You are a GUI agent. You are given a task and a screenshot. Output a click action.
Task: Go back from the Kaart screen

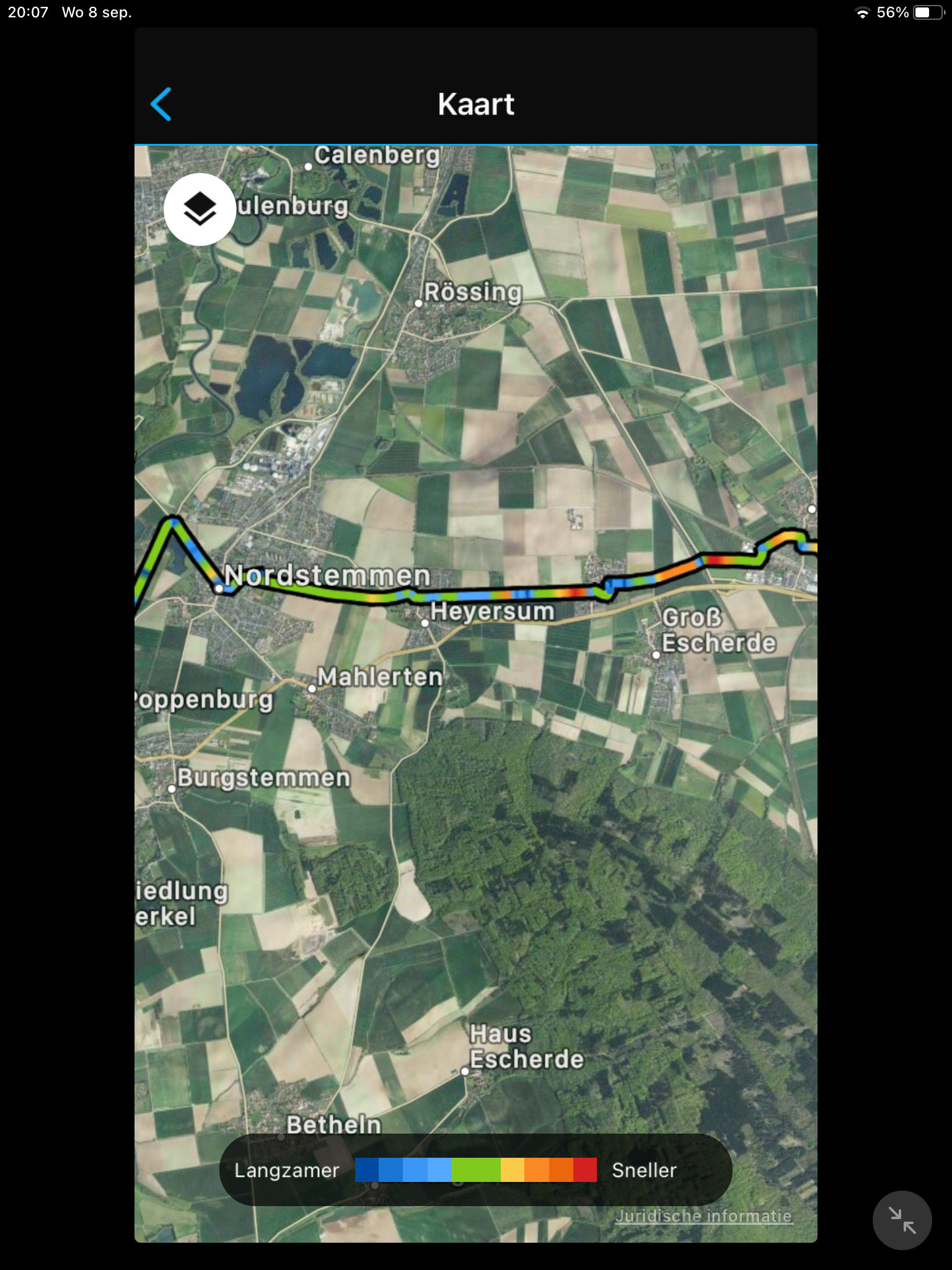click(x=161, y=104)
